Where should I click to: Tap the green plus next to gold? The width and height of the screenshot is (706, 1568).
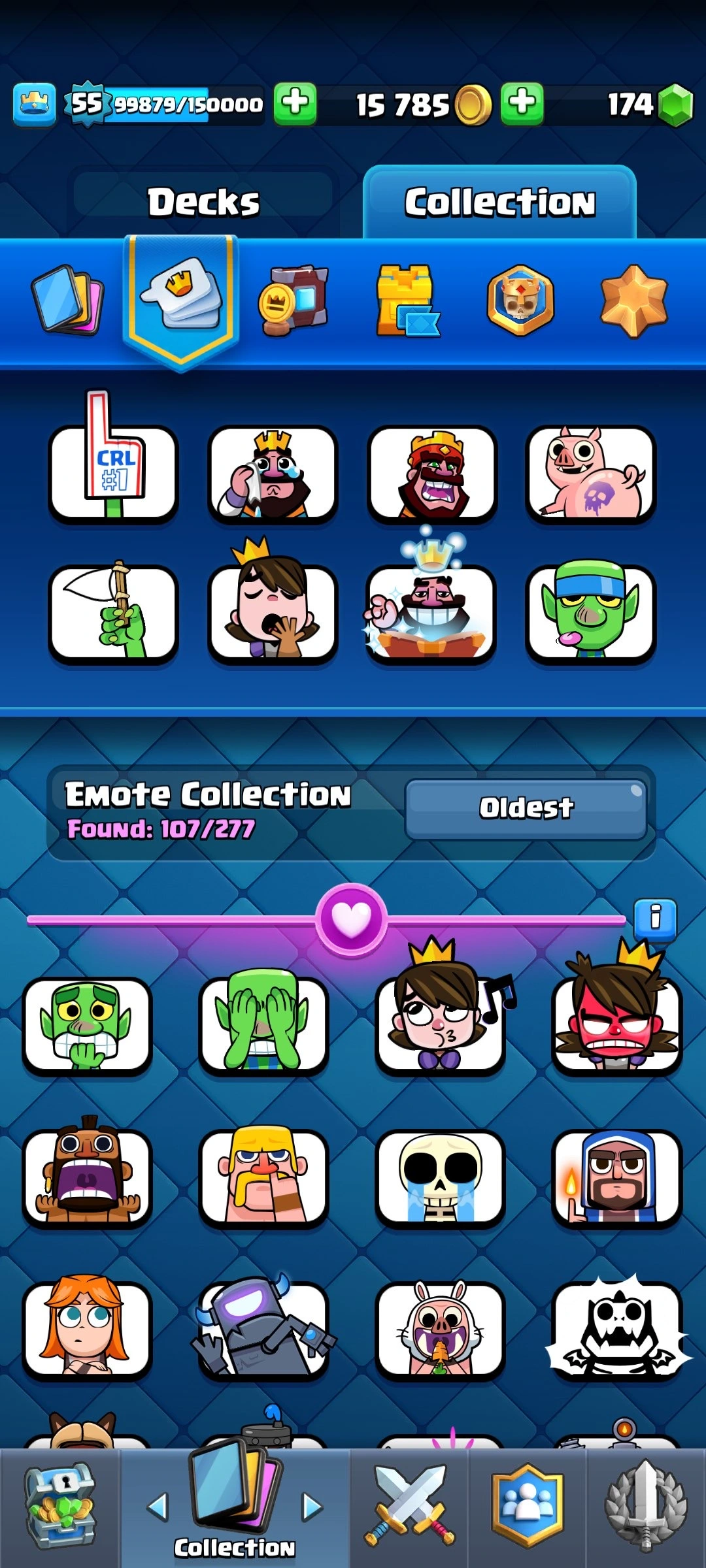tap(522, 103)
